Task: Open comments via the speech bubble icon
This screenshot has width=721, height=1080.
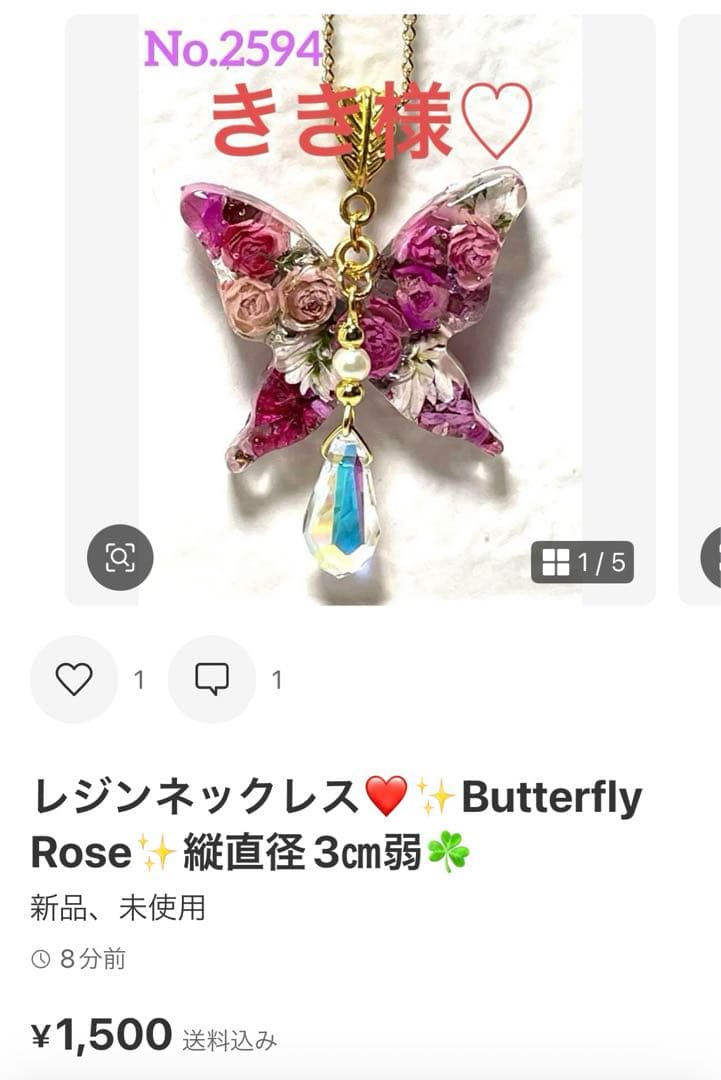Action: point(212,679)
